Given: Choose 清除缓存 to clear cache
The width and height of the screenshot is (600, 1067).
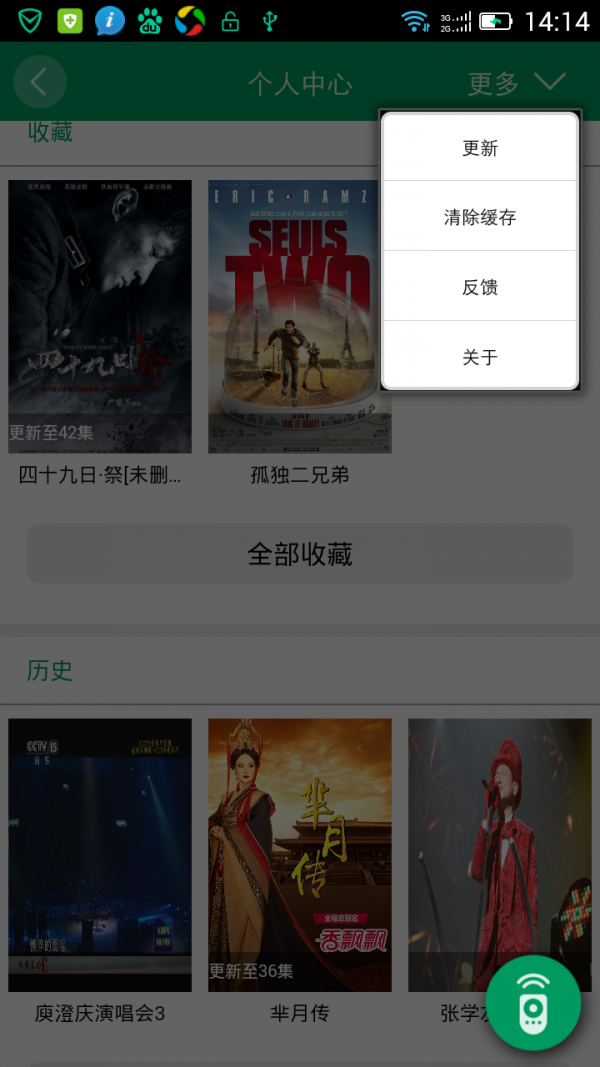Looking at the screenshot, I should (480, 217).
